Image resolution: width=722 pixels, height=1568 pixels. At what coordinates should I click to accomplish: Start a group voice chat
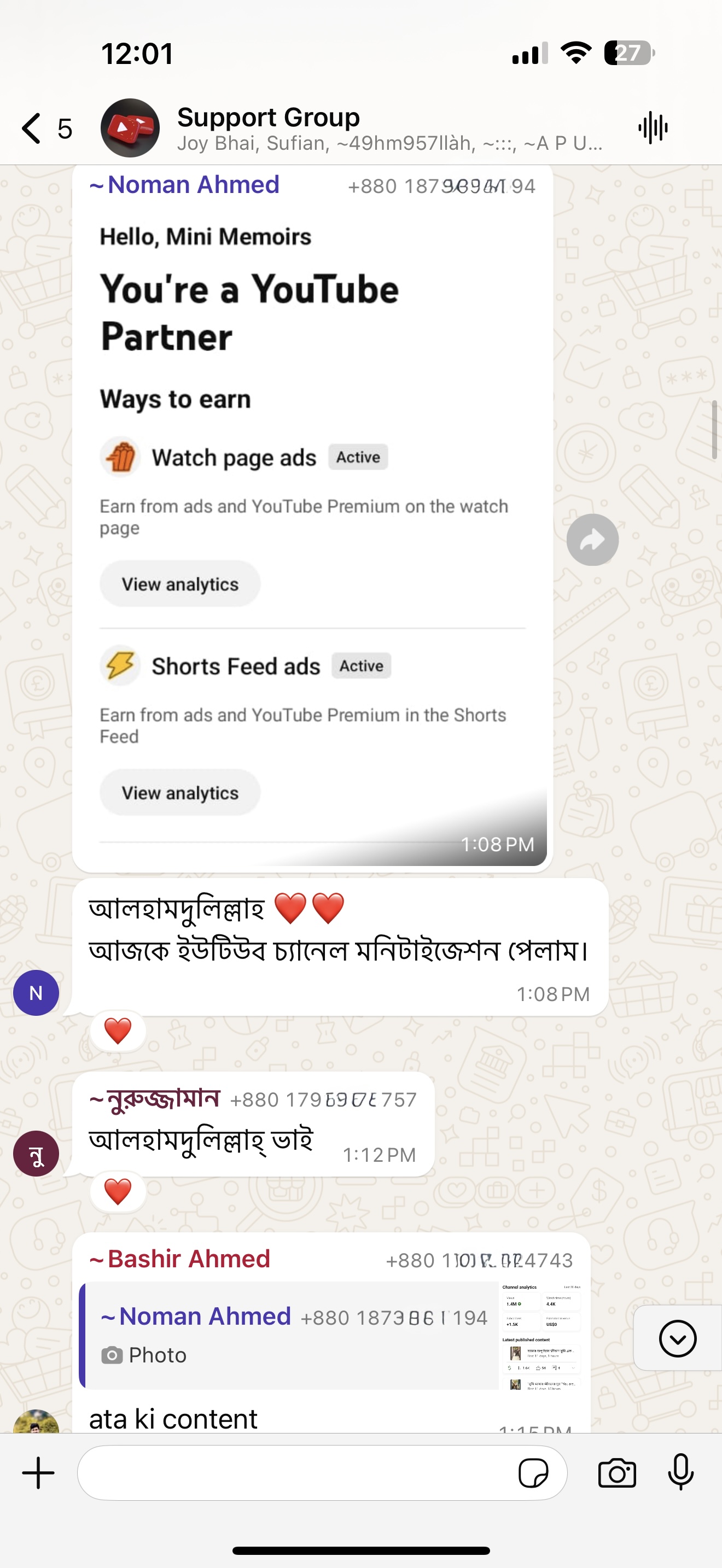[x=653, y=128]
